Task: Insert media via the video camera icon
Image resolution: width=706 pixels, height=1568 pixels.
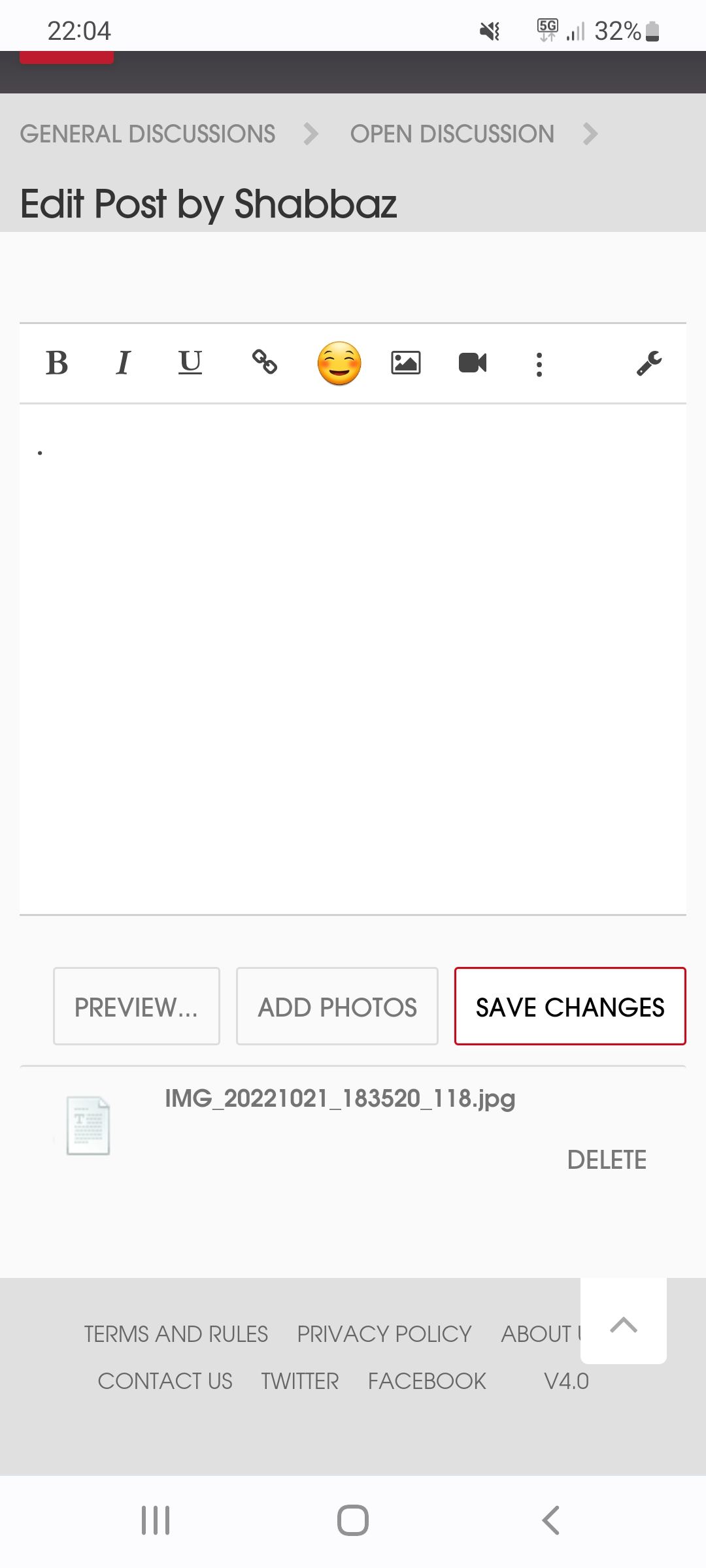Action: pos(473,363)
